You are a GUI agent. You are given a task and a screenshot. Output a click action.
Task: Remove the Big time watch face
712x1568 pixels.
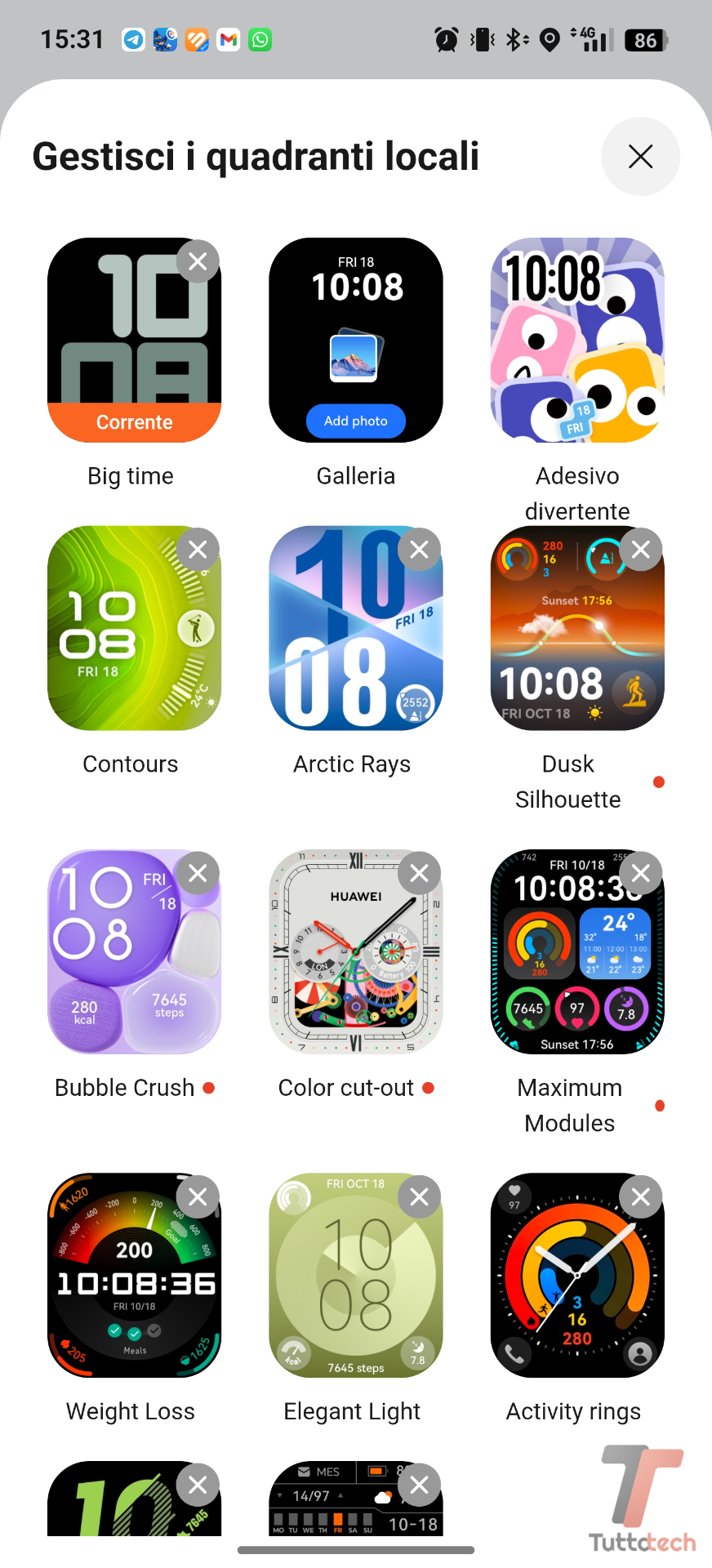click(x=198, y=261)
